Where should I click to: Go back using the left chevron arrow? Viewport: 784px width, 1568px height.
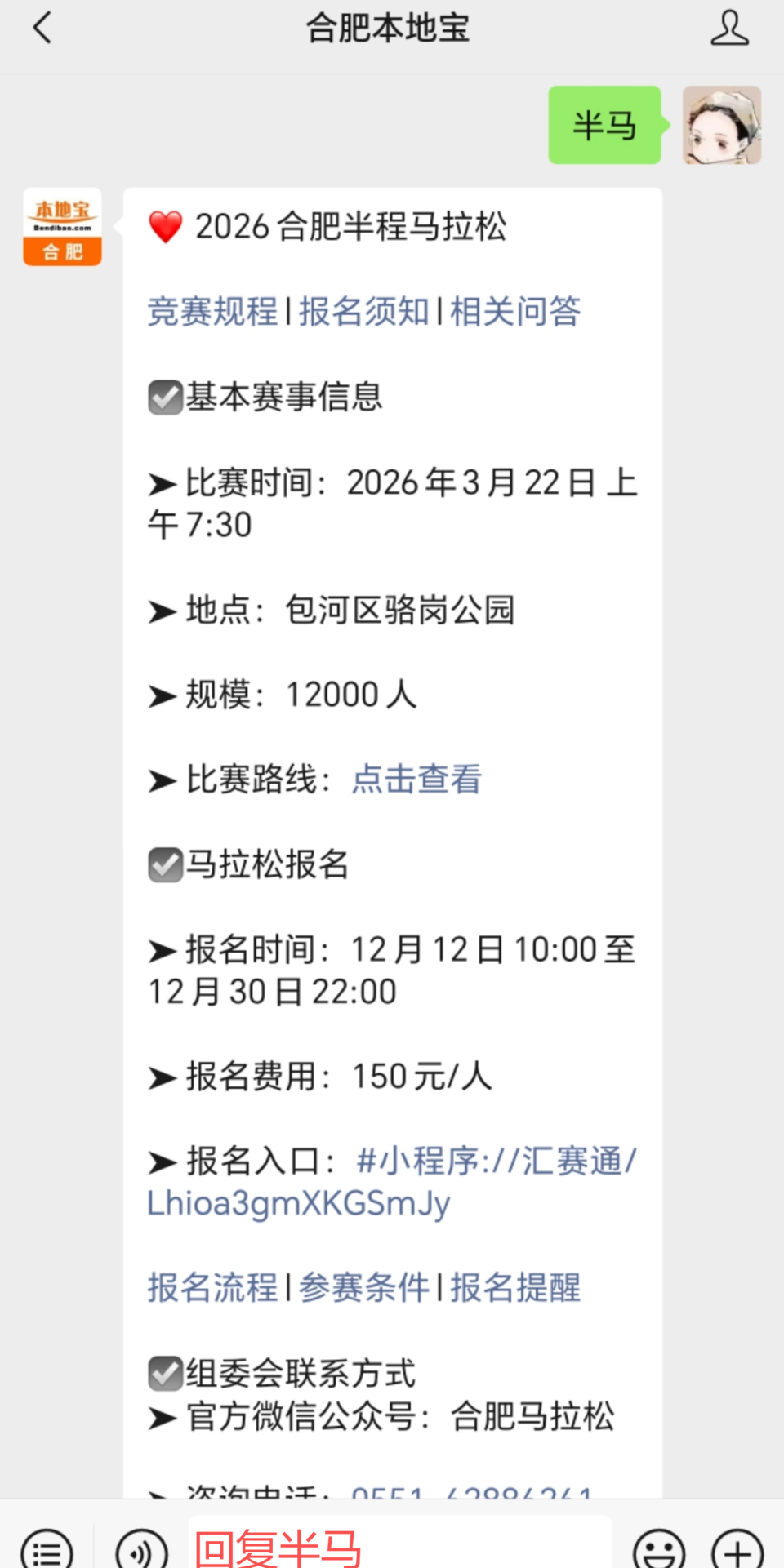pos(42,27)
